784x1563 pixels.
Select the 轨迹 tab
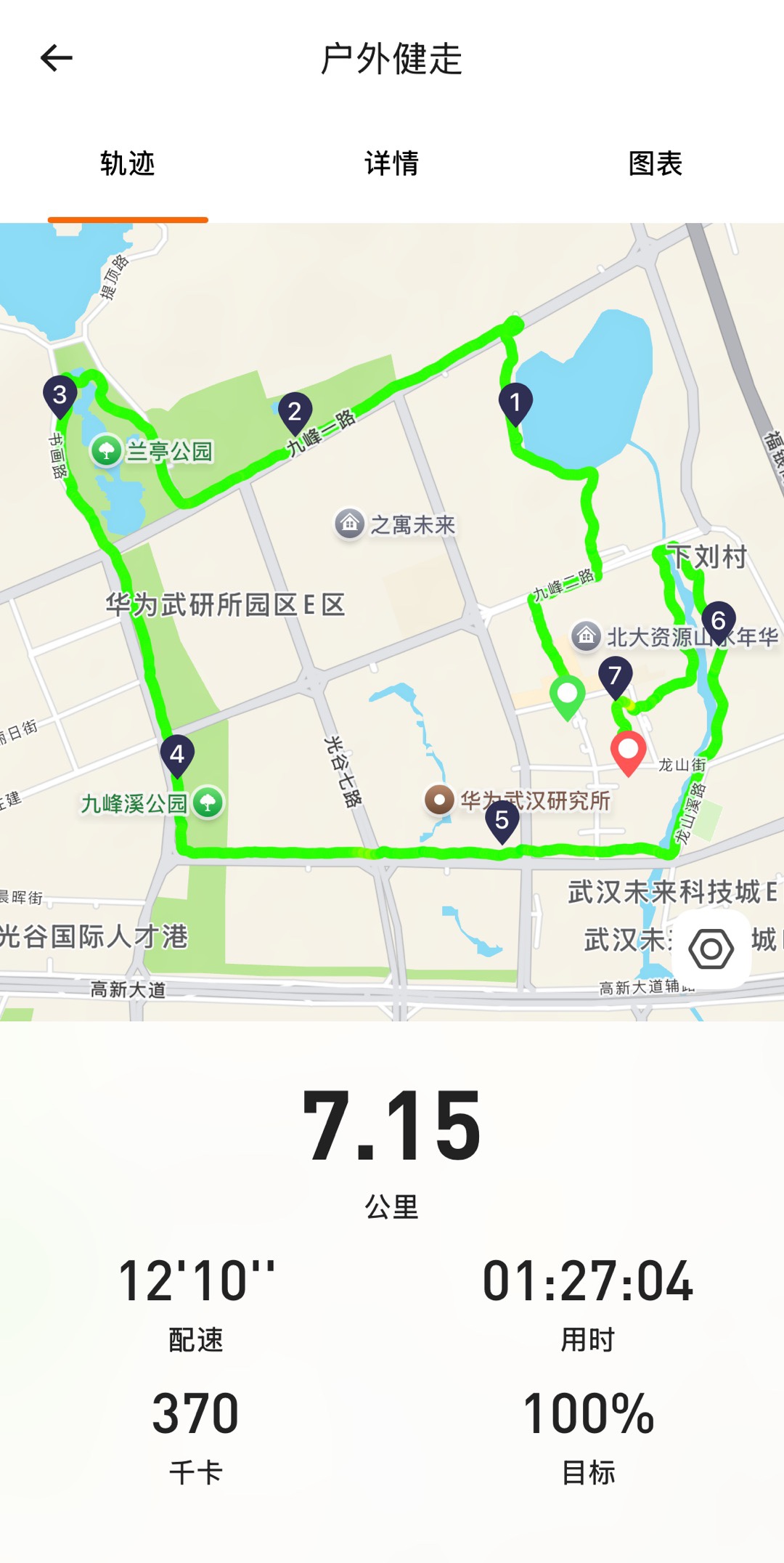coord(128,163)
